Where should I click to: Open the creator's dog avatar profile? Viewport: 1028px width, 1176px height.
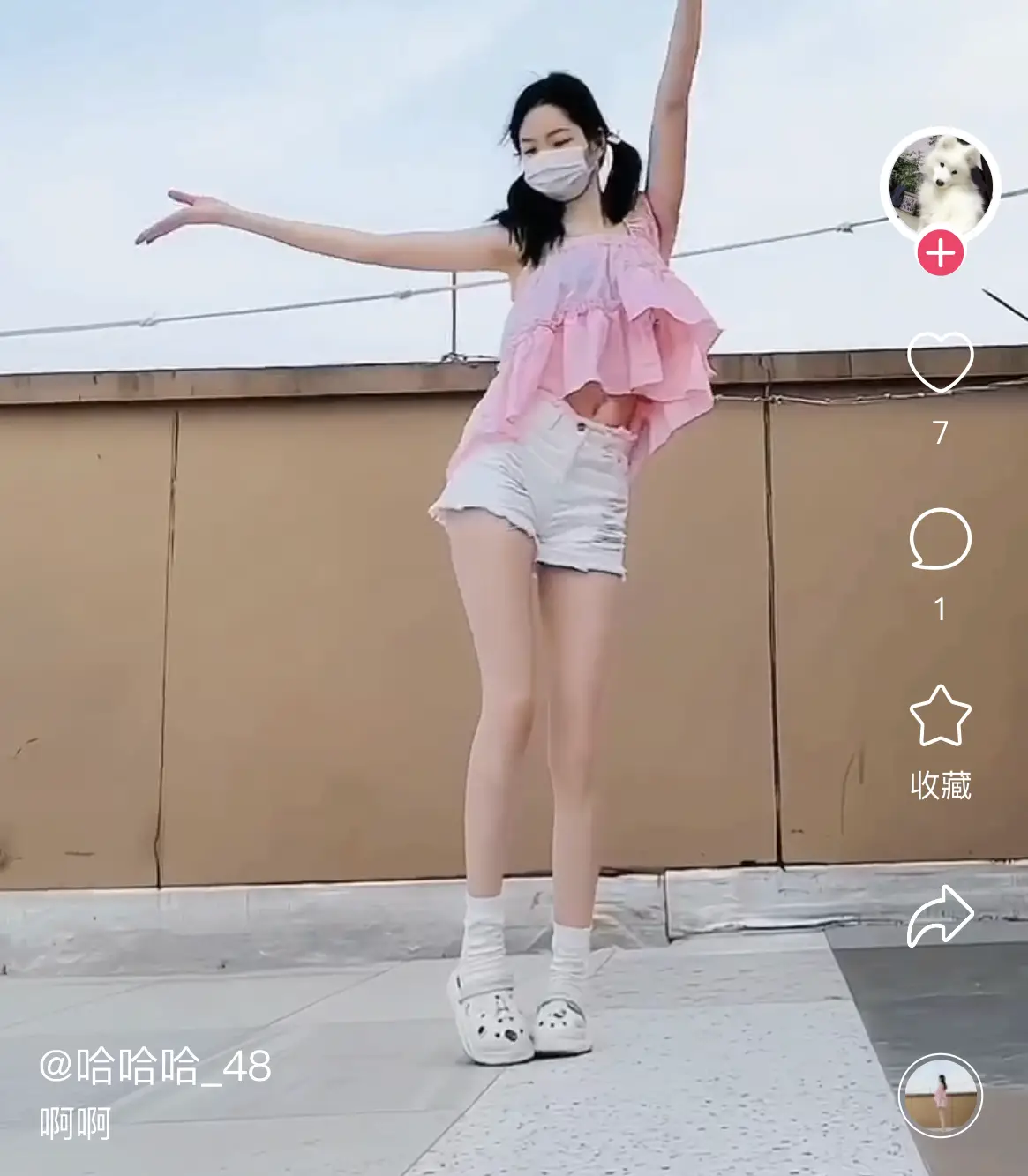(940, 185)
